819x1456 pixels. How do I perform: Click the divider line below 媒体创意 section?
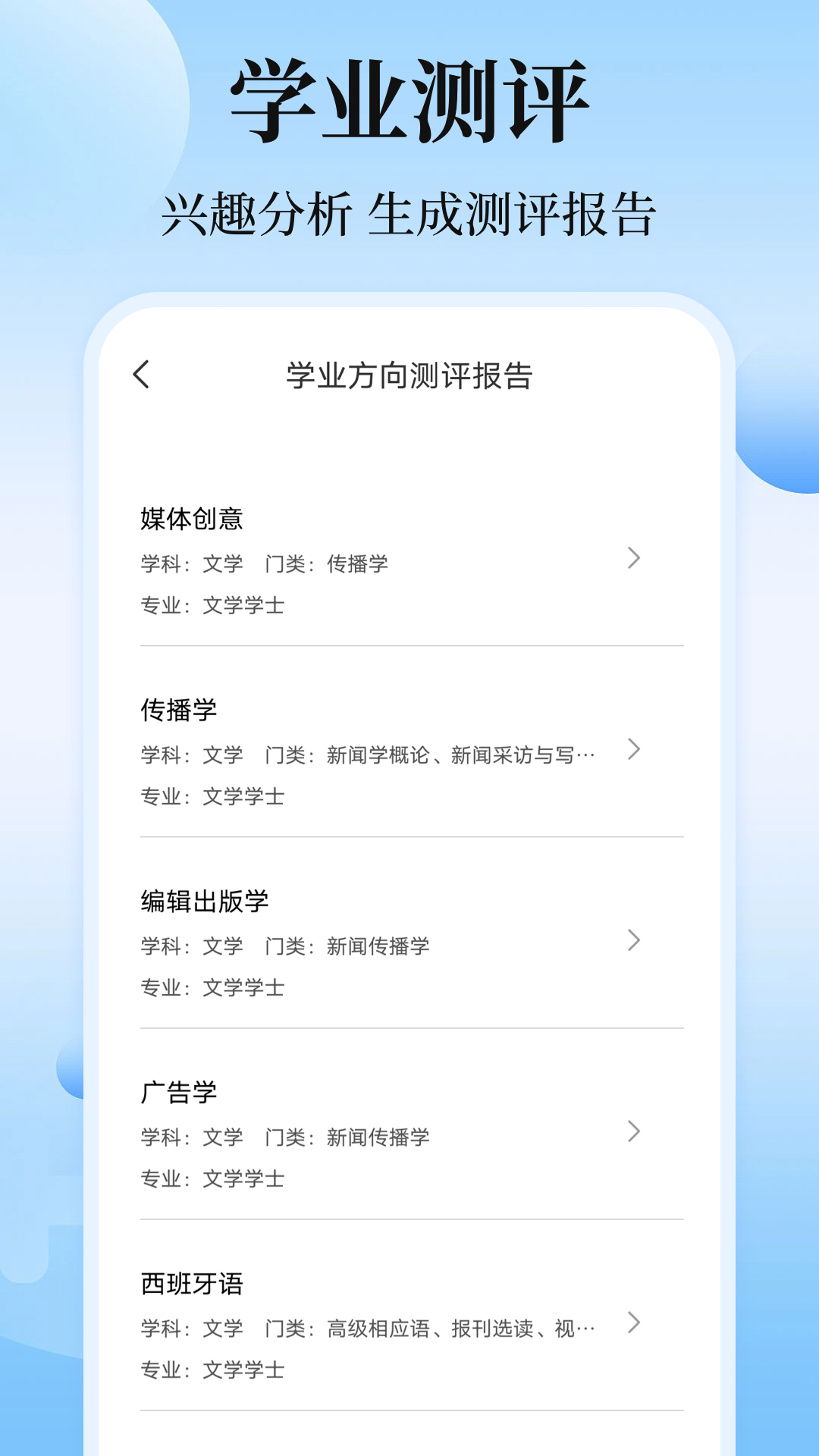409,646
